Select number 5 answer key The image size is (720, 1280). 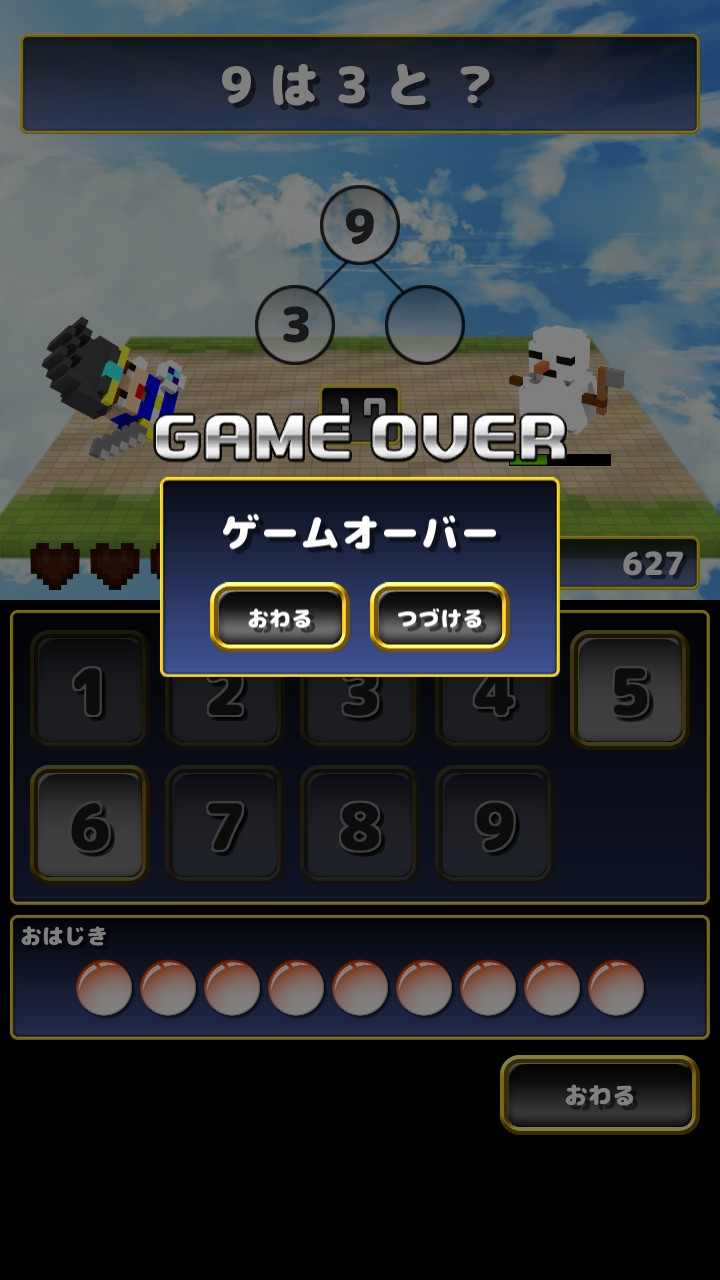pos(630,690)
